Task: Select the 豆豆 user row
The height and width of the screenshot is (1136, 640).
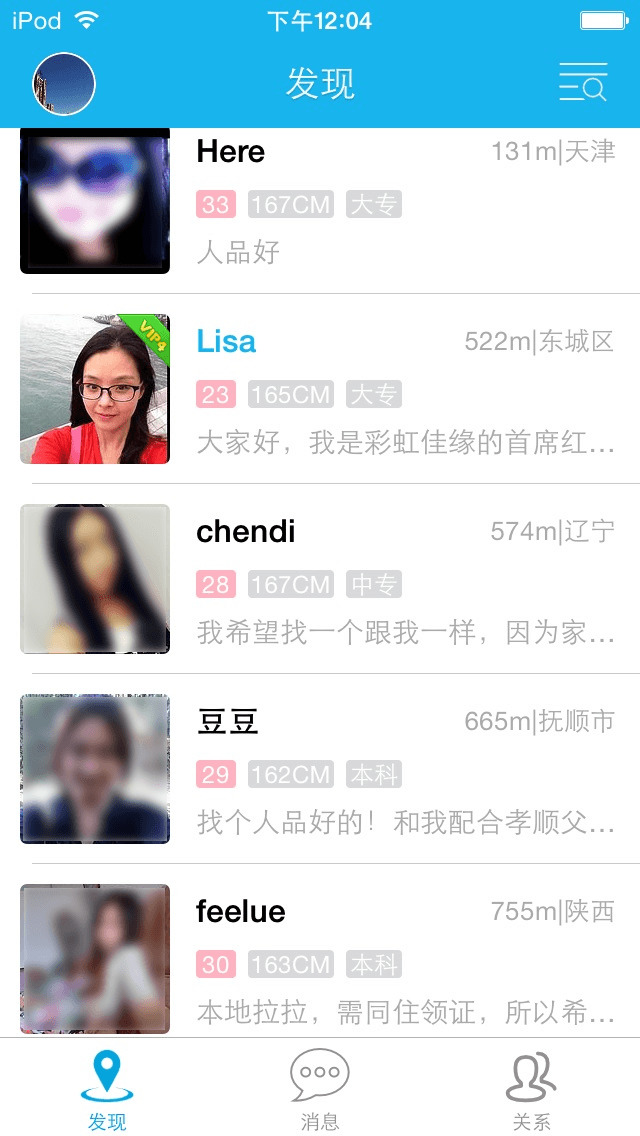Action: (320, 770)
